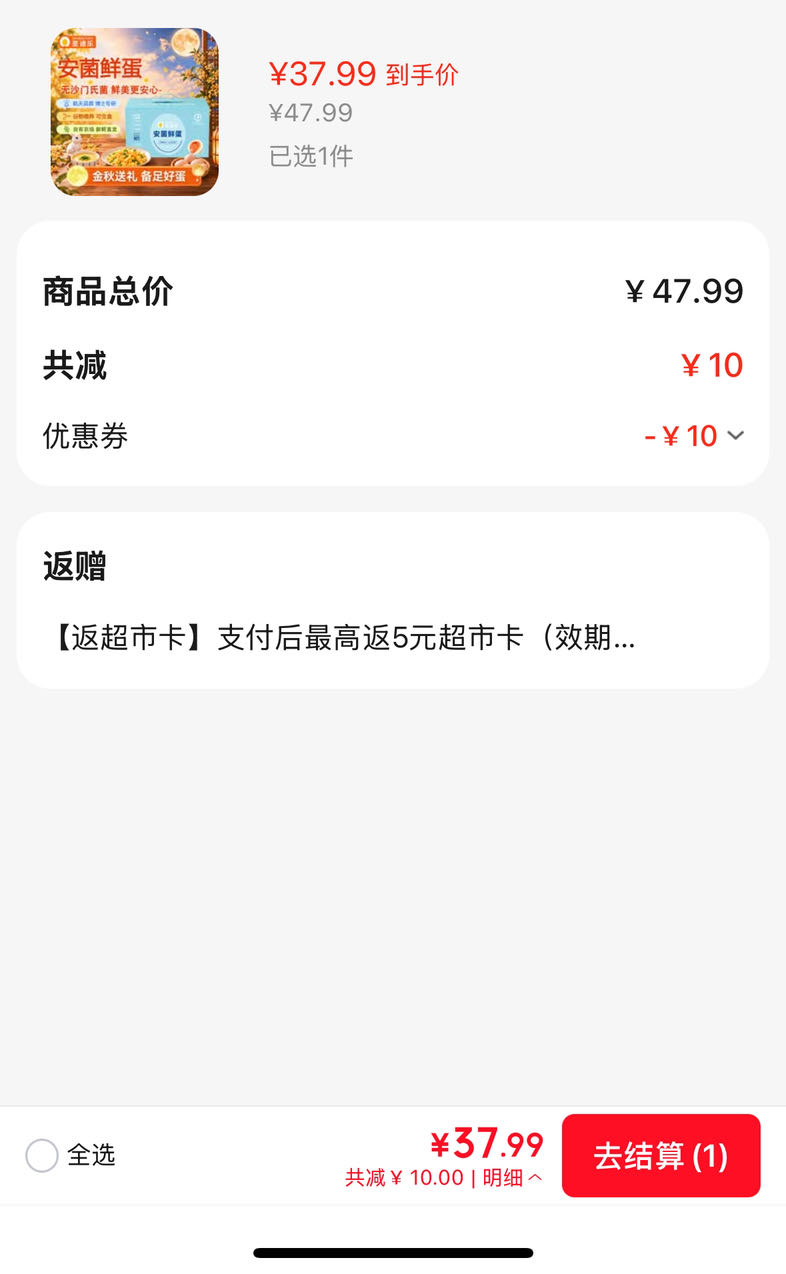Check the 全选 select-all circle
The width and height of the screenshot is (786, 1274).
tap(42, 1155)
